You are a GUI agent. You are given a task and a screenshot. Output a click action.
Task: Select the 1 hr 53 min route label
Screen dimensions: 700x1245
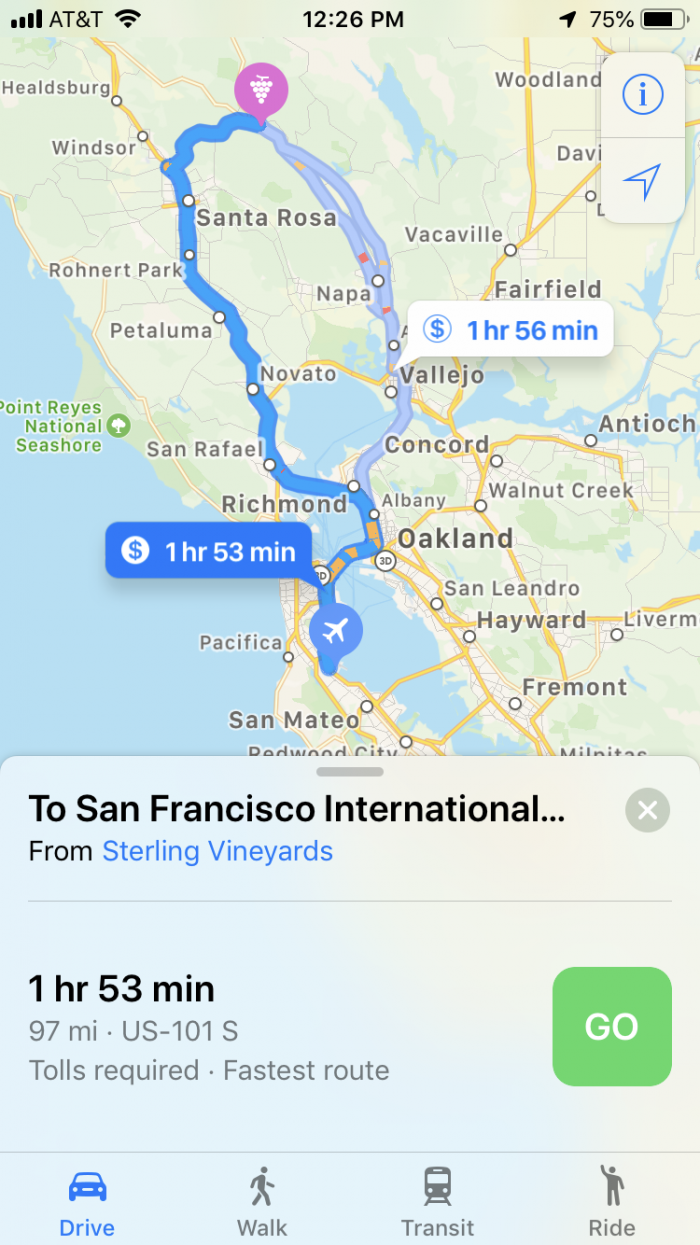pos(208,551)
